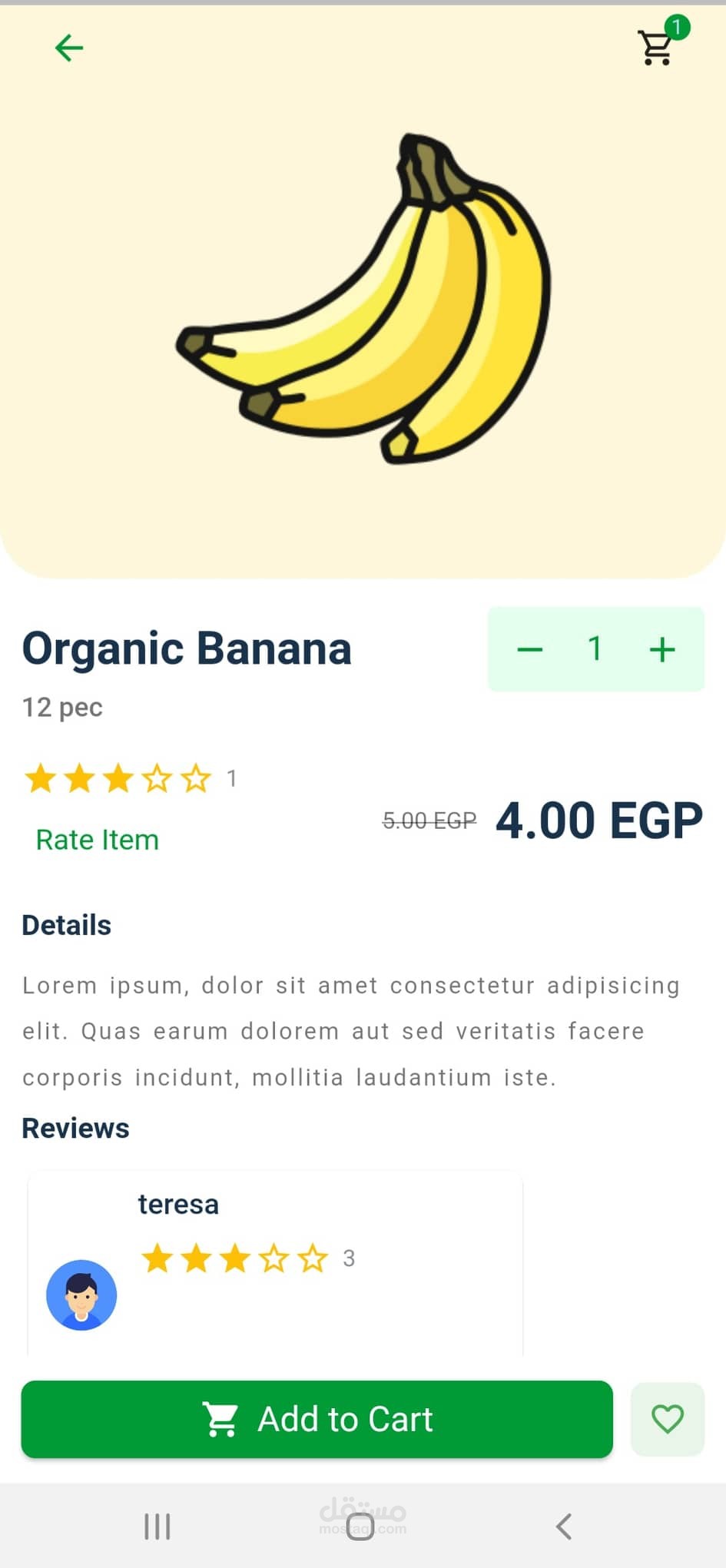Add item to favorites with heart
Image resolution: width=726 pixels, height=1568 pixels.
point(667,1419)
